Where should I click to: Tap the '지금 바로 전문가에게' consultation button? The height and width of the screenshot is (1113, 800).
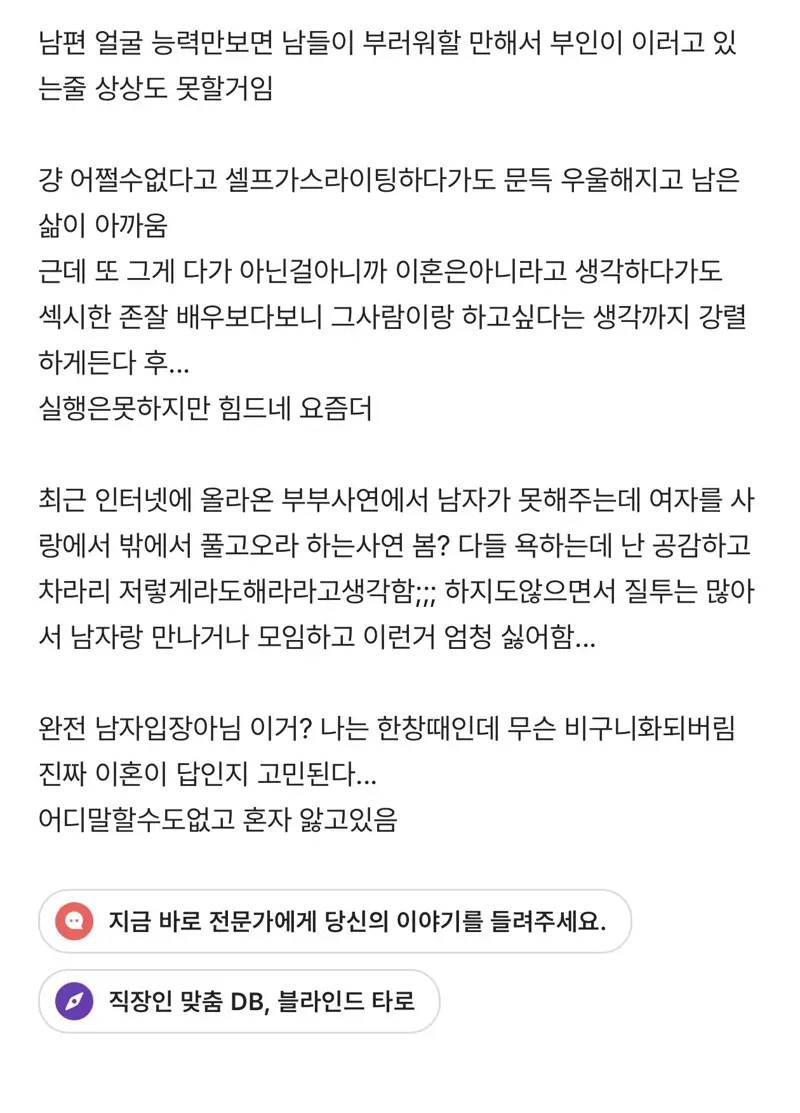335,921
